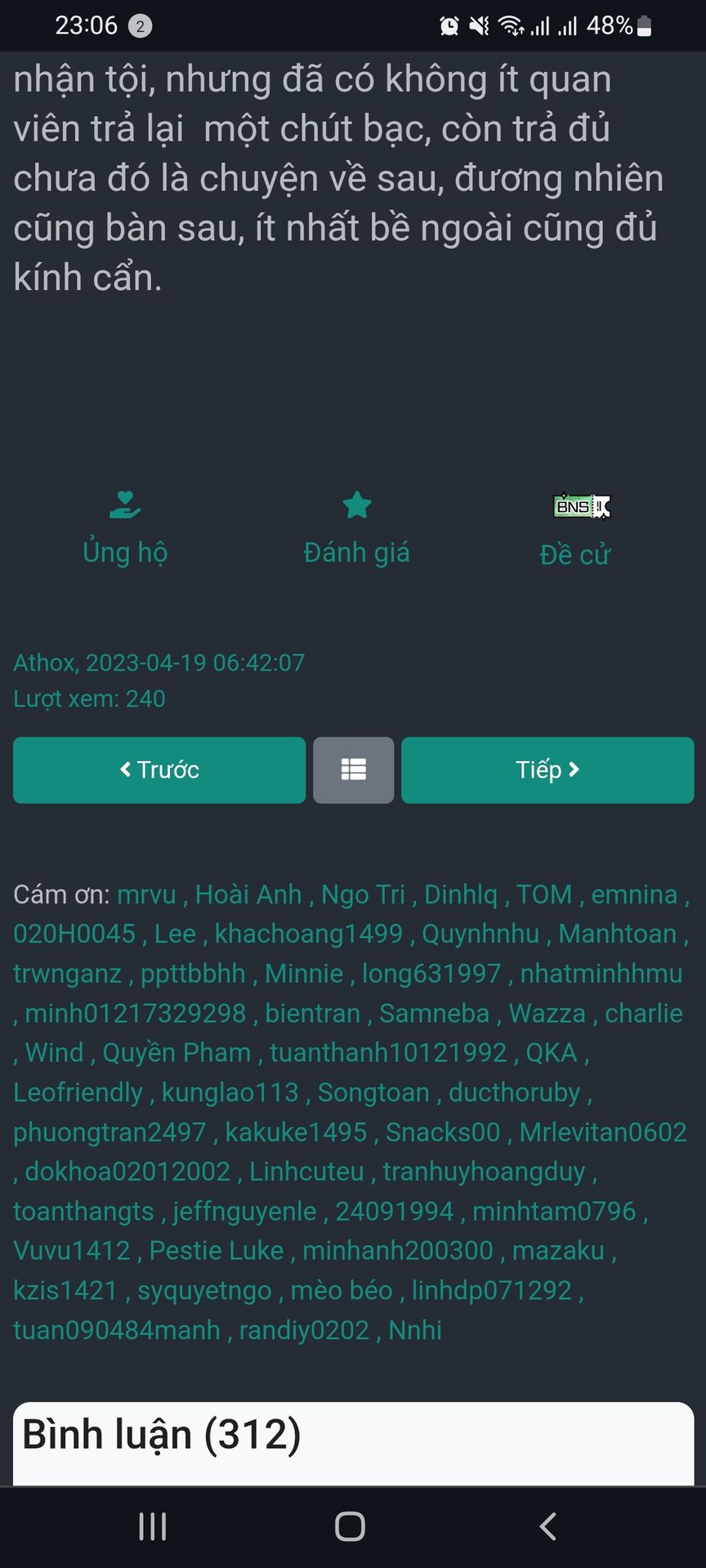
Task: Open Nnhi's profile link
Action: point(415,1330)
